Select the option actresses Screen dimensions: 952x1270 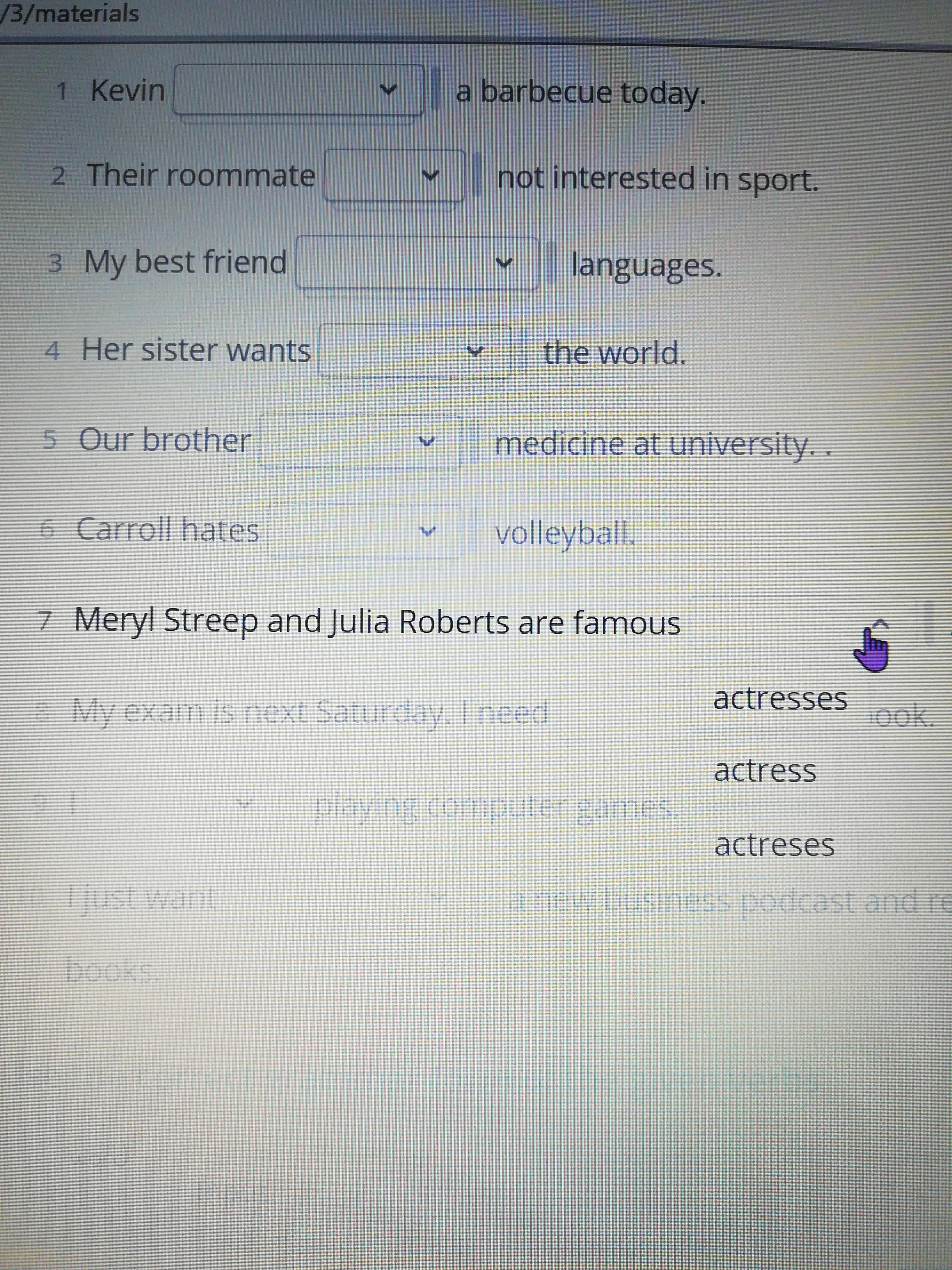pos(780,699)
